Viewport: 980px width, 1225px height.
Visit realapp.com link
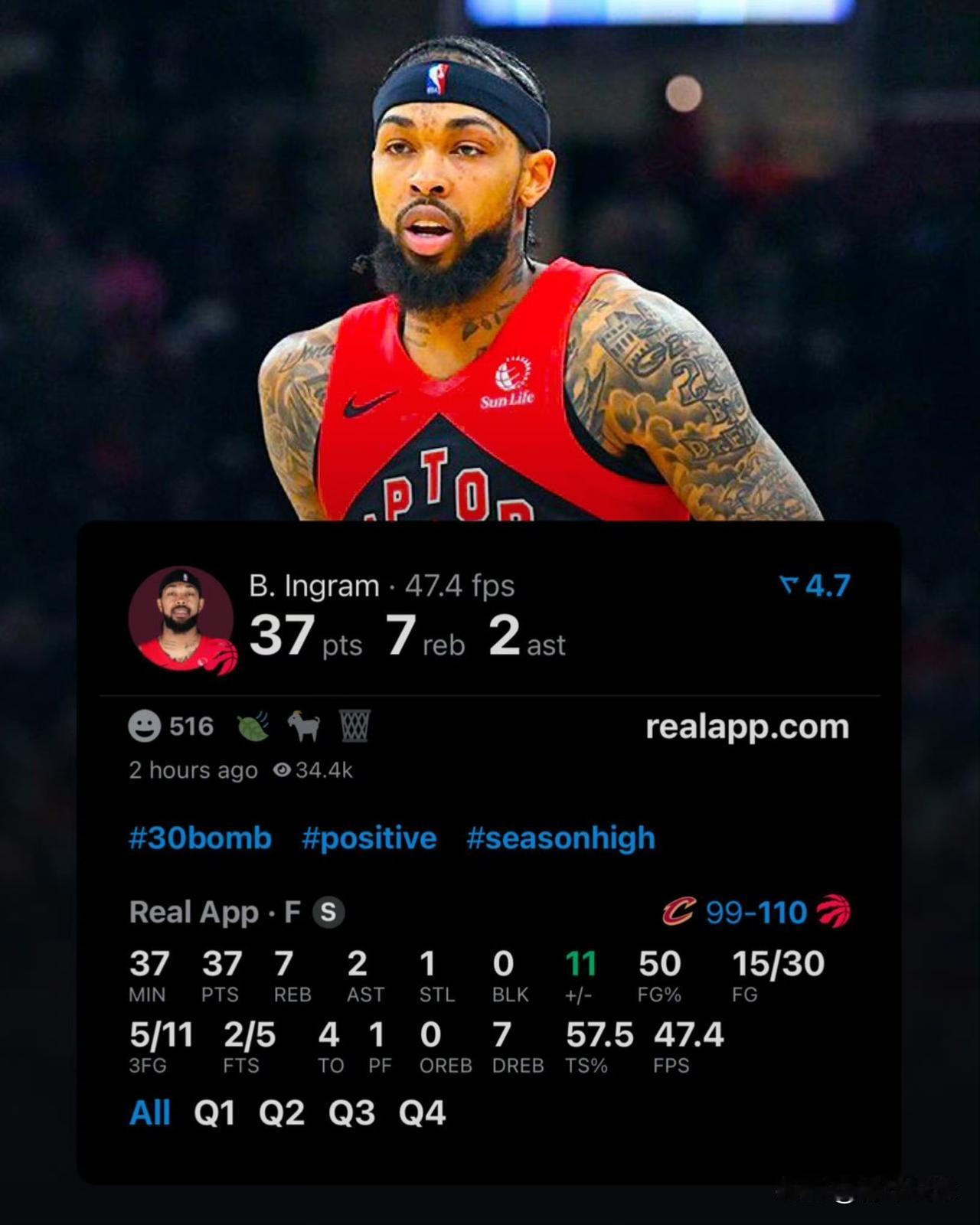746,727
